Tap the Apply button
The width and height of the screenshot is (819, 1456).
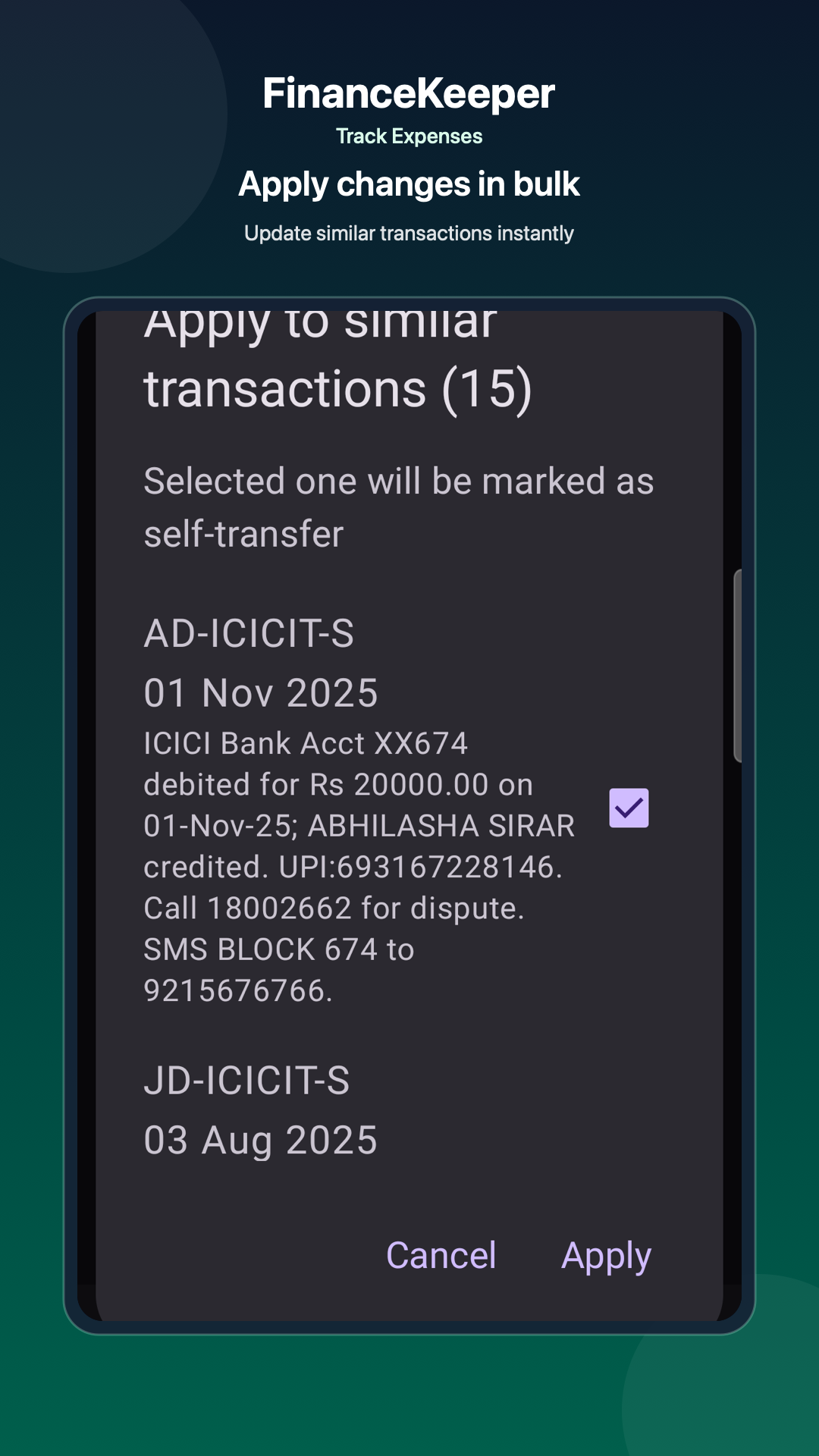[605, 1255]
